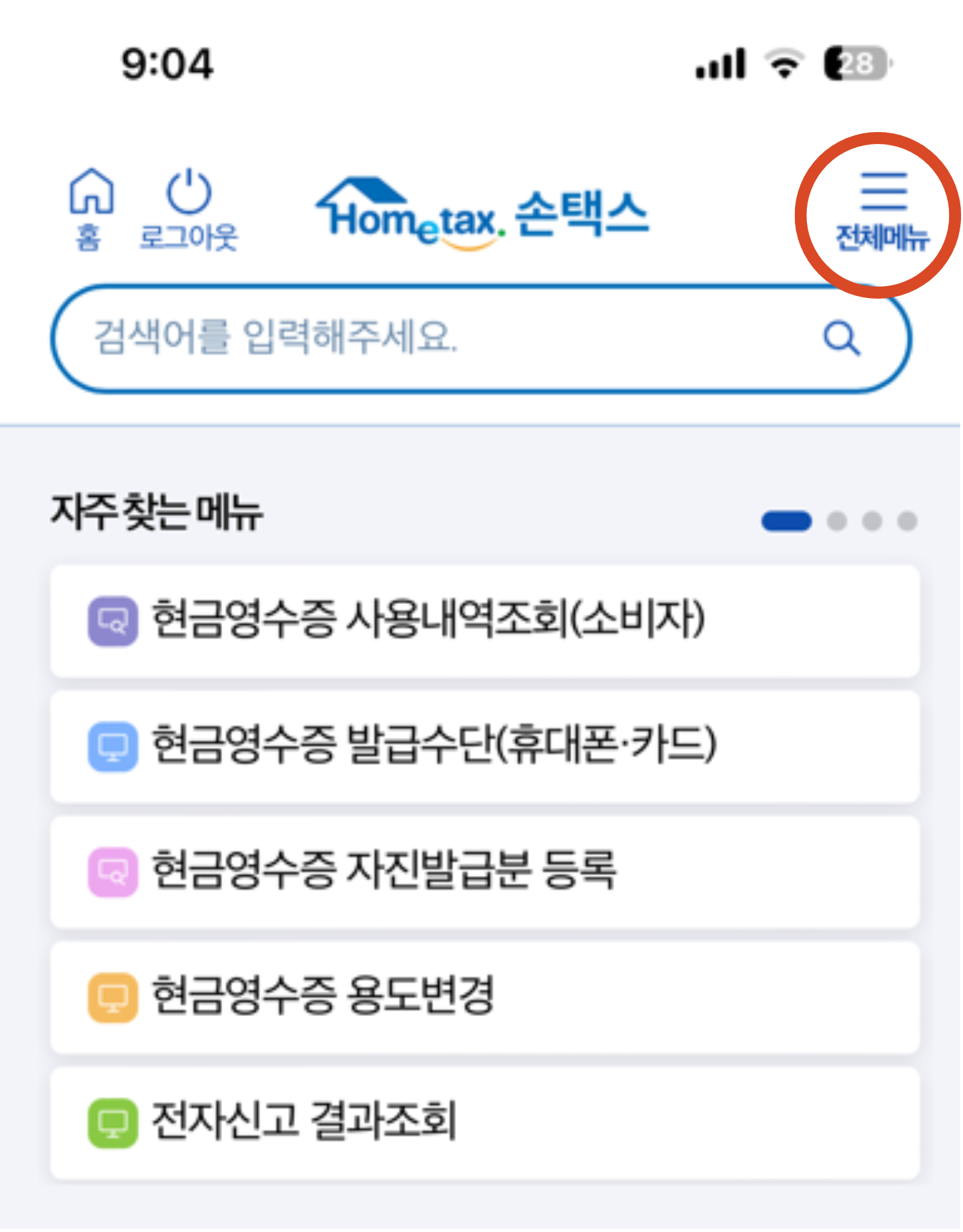The image size is (963, 1232).
Task: Click the blue 현금영수증 발급수단 monitor icon
Action: tap(112, 746)
